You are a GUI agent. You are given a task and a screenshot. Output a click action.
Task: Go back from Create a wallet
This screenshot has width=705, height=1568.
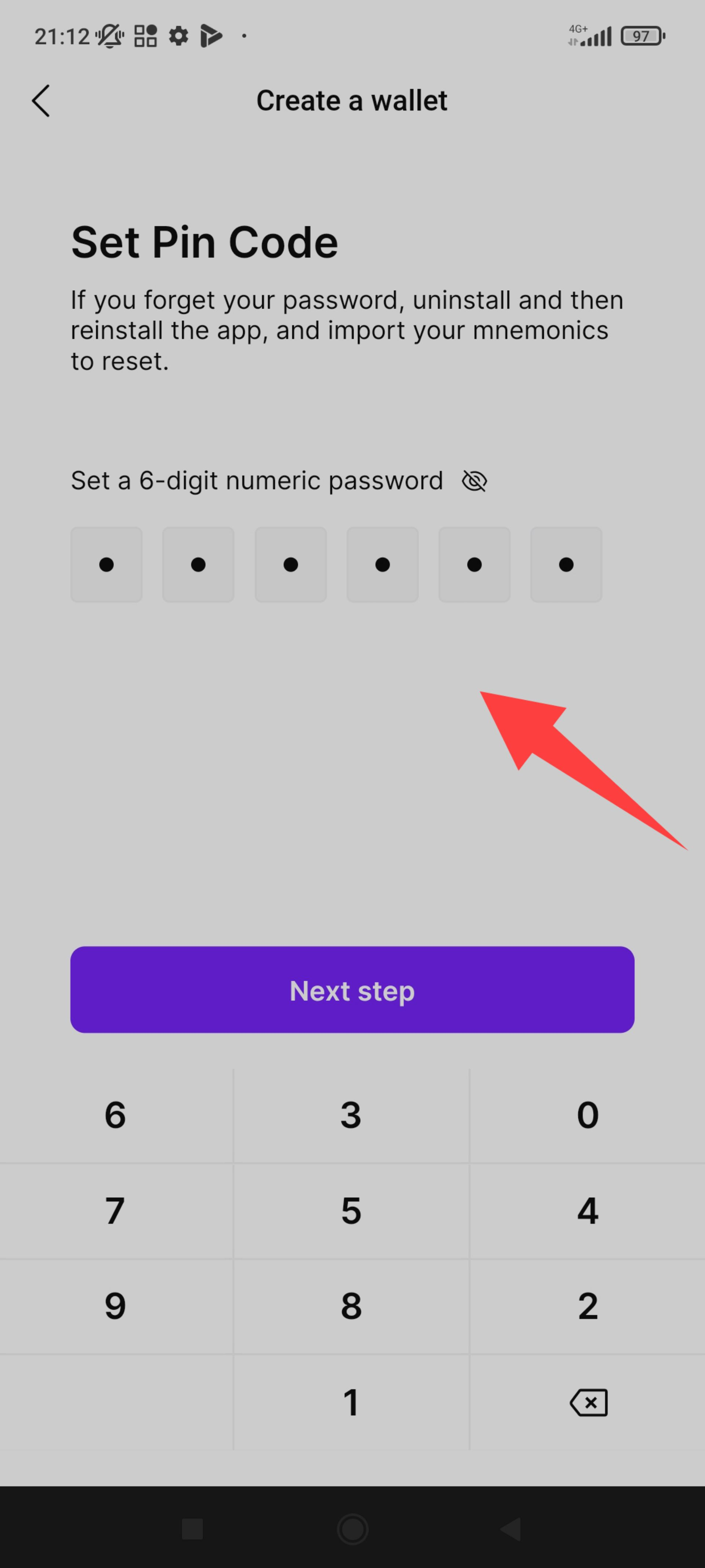coord(41,100)
